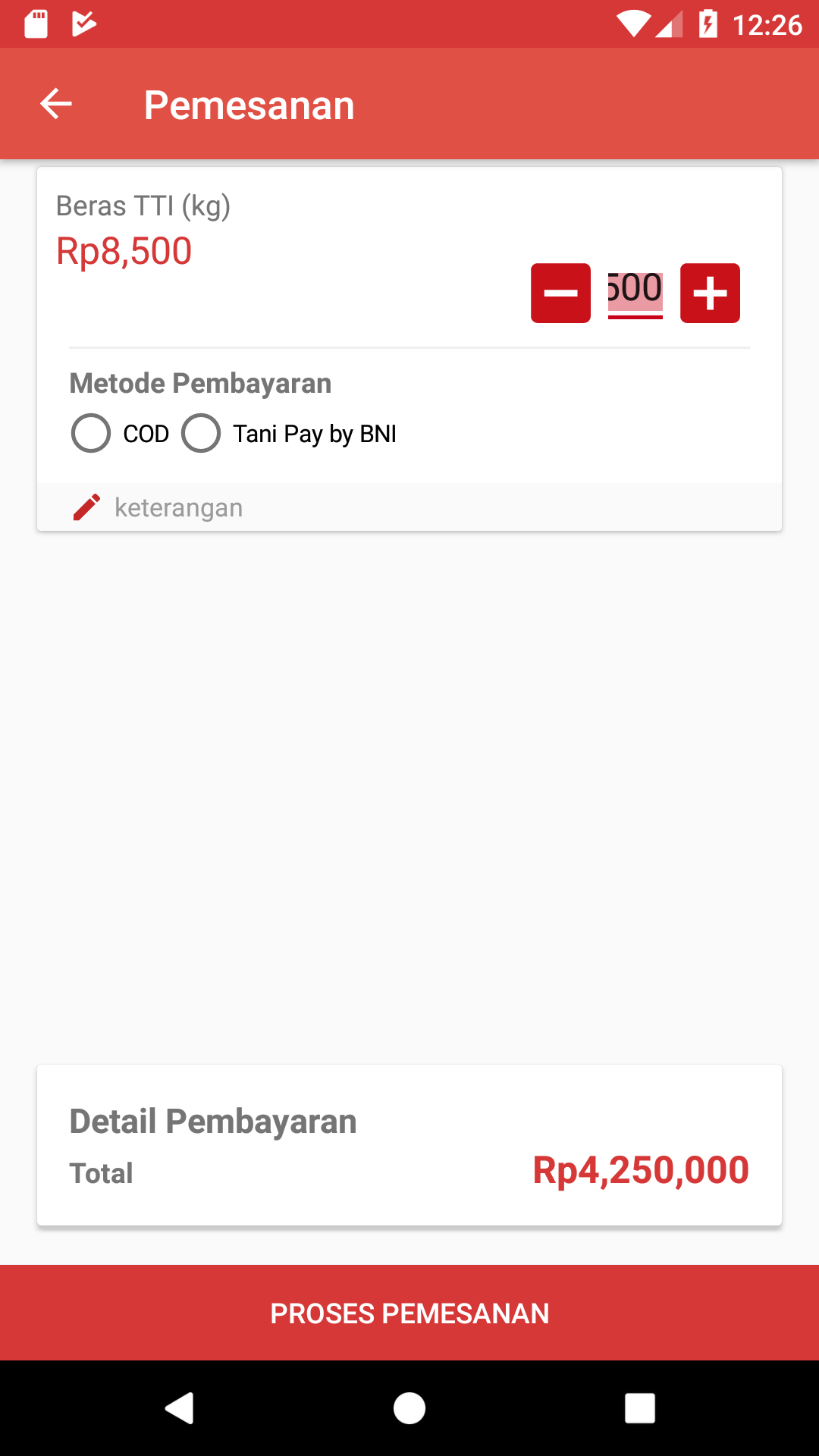The height and width of the screenshot is (1456, 819).
Task: Edit the quantity field showing 500
Action: (635, 290)
